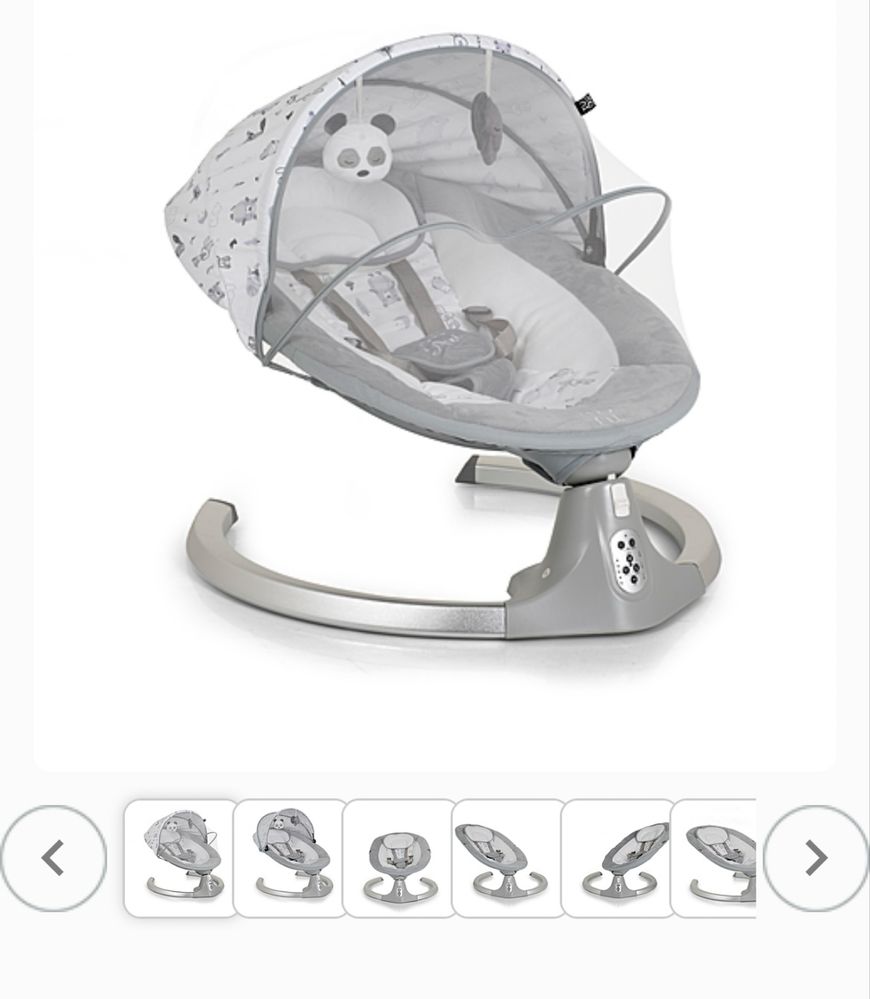870x999 pixels.
Task: Advance to the next gallery image
Action: [x=815, y=858]
